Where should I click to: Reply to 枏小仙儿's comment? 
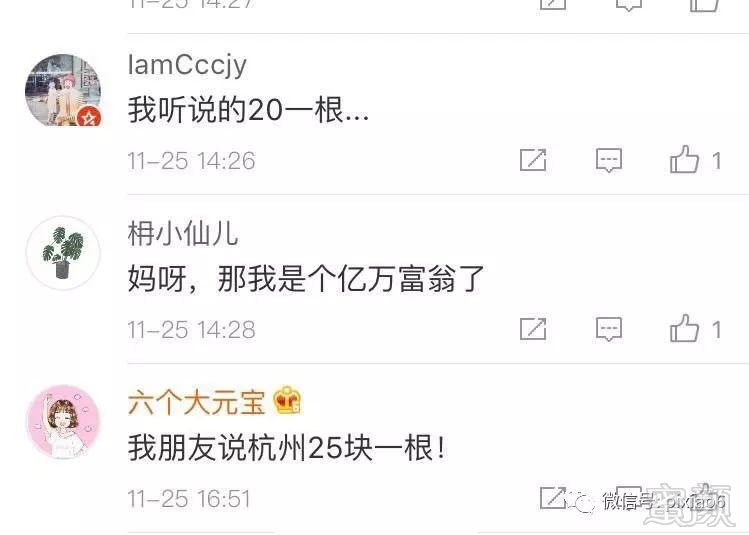[609, 329]
